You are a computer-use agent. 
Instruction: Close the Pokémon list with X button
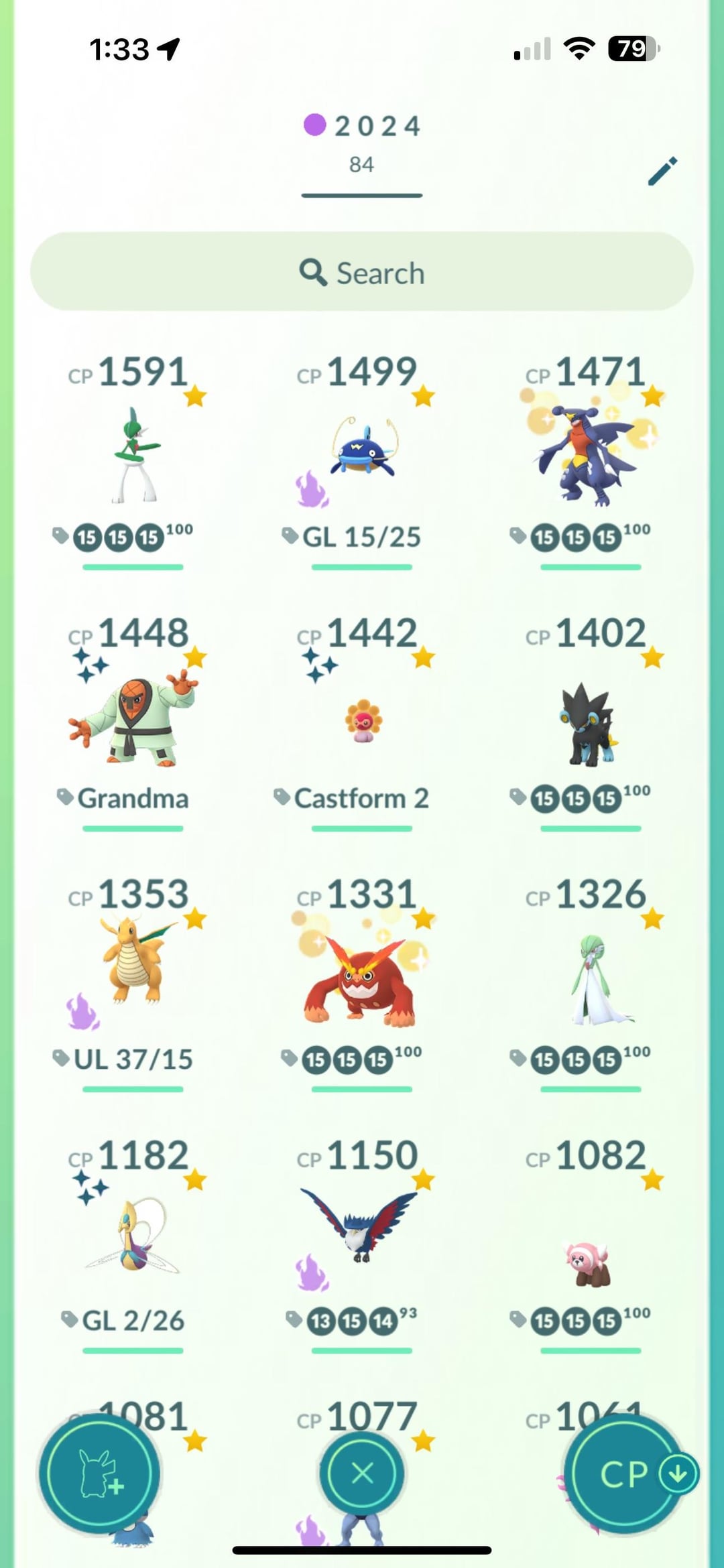(362, 1473)
